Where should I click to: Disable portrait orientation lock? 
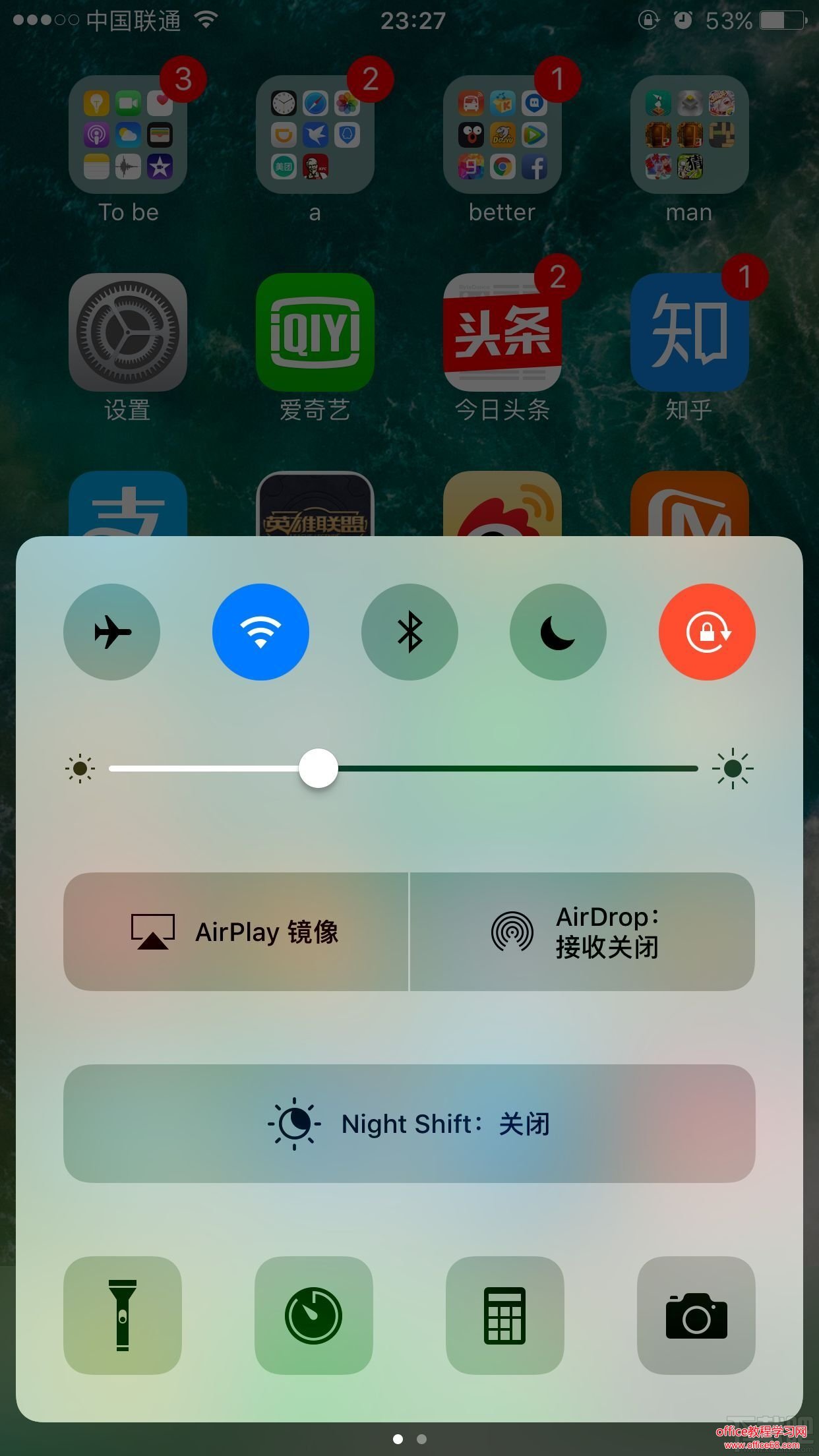pyautogui.click(x=707, y=632)
